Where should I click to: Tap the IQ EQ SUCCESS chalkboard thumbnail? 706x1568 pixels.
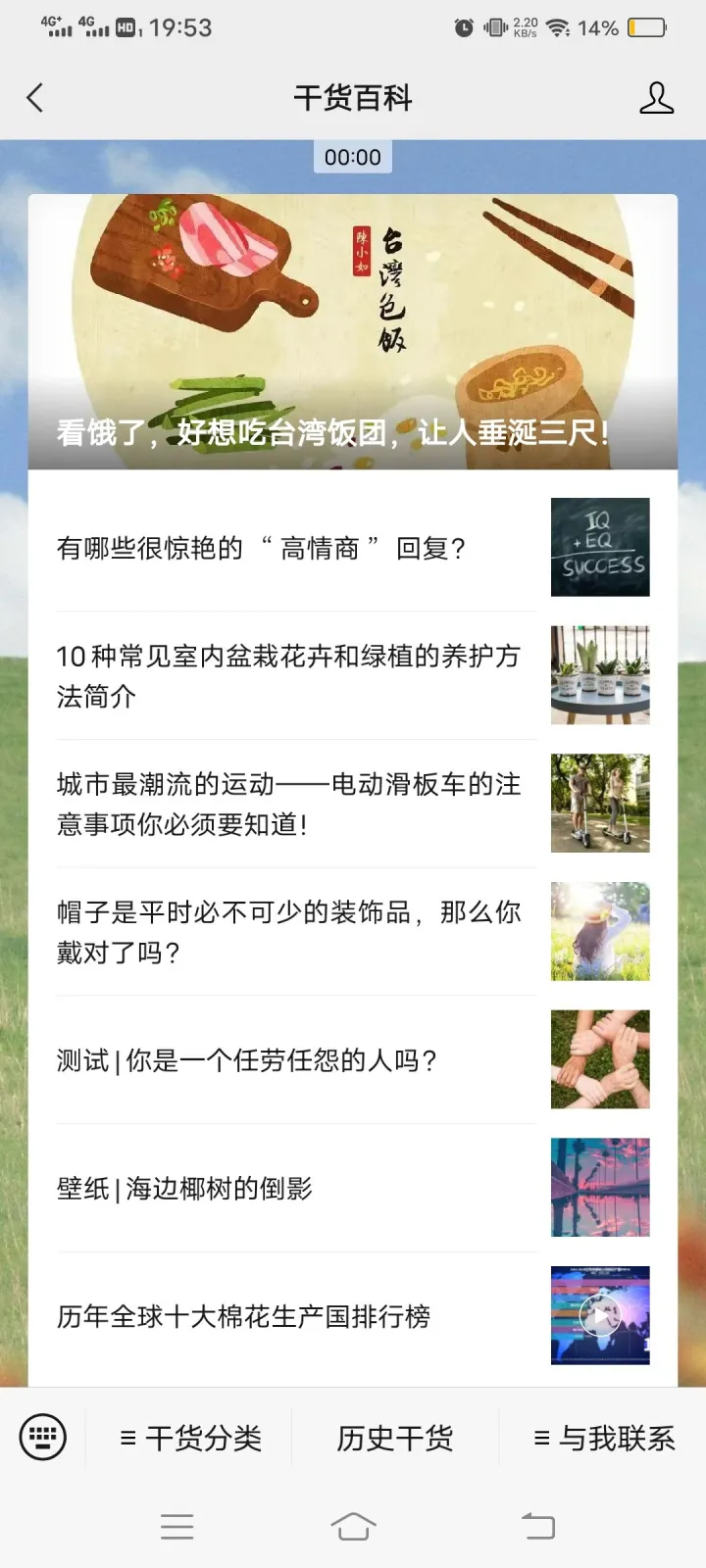click(600, 547)
